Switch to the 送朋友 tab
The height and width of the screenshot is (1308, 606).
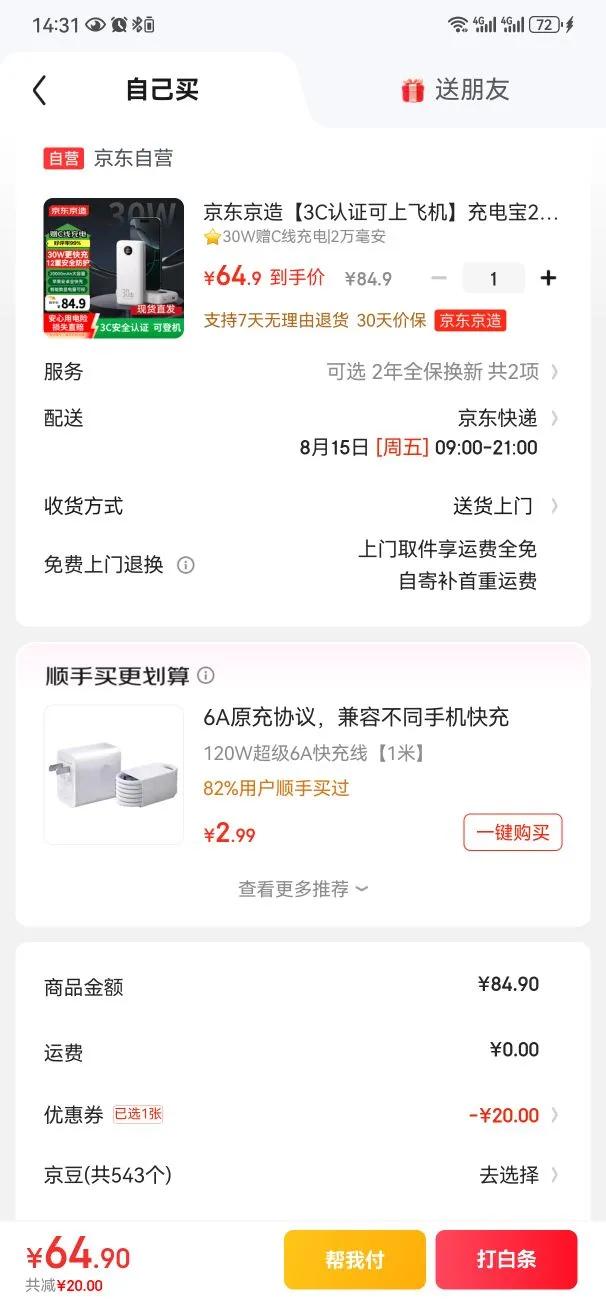[x=455, y=90]
